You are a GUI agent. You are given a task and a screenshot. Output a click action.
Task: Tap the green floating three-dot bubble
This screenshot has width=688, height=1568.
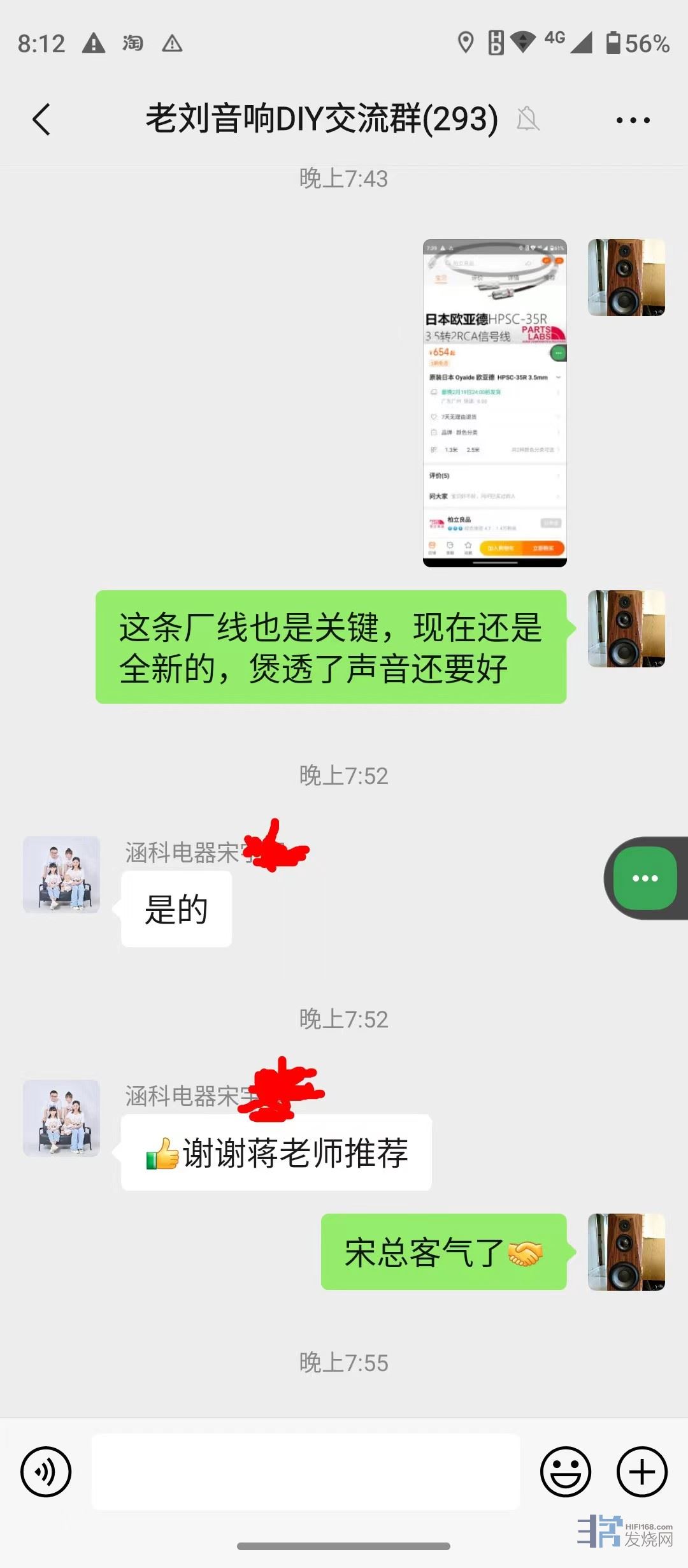click(x=645, y=878)
